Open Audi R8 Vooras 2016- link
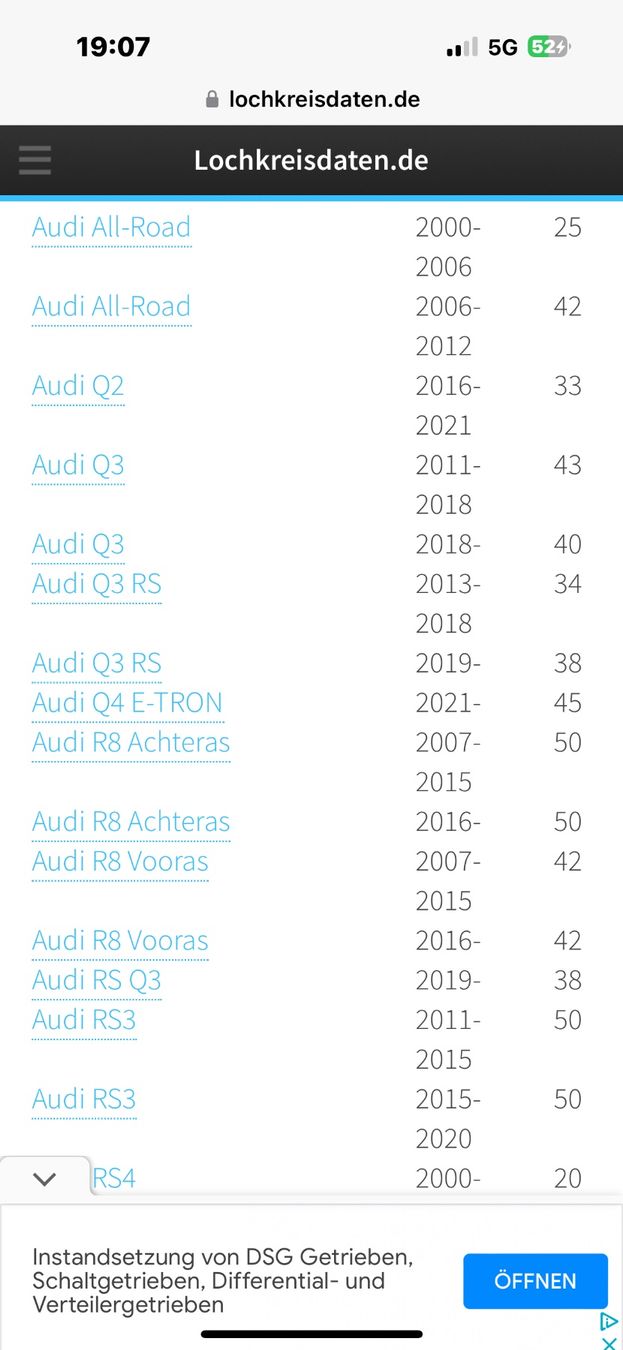This screenshot has height=1350, width=623. click(120, 941)
